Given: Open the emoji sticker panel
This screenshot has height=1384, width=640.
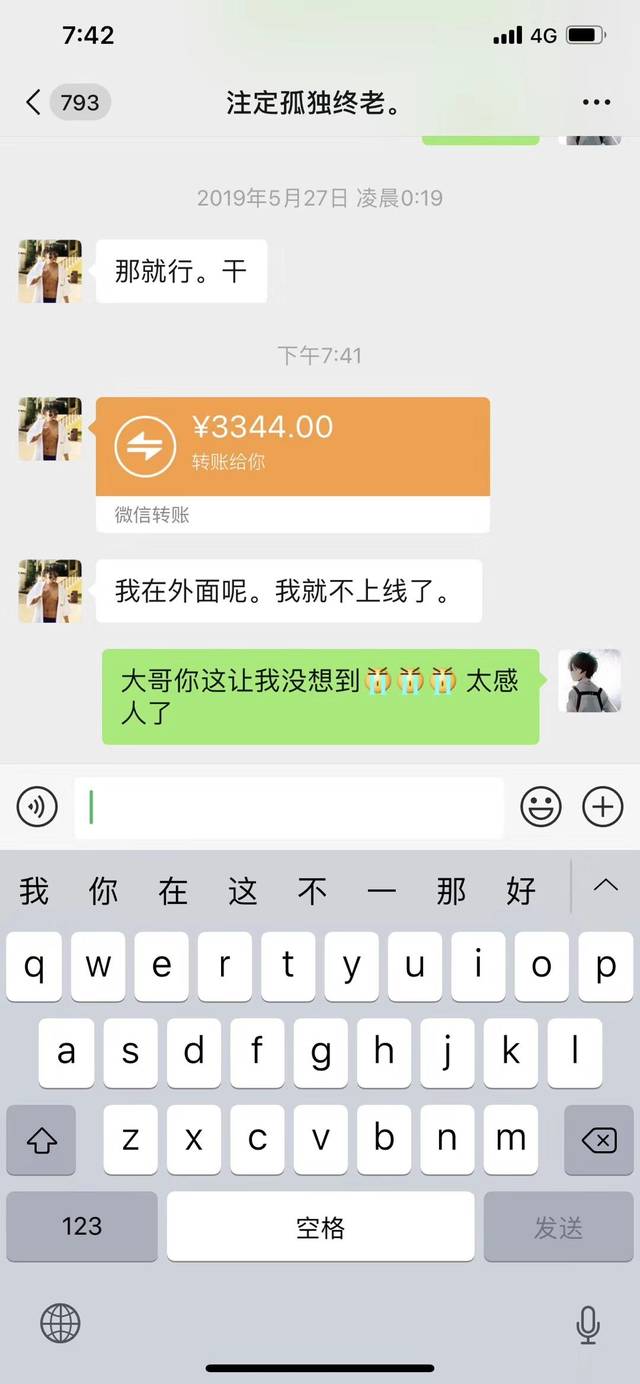Looking at the screenshot, I should click(x=540, y=807).
